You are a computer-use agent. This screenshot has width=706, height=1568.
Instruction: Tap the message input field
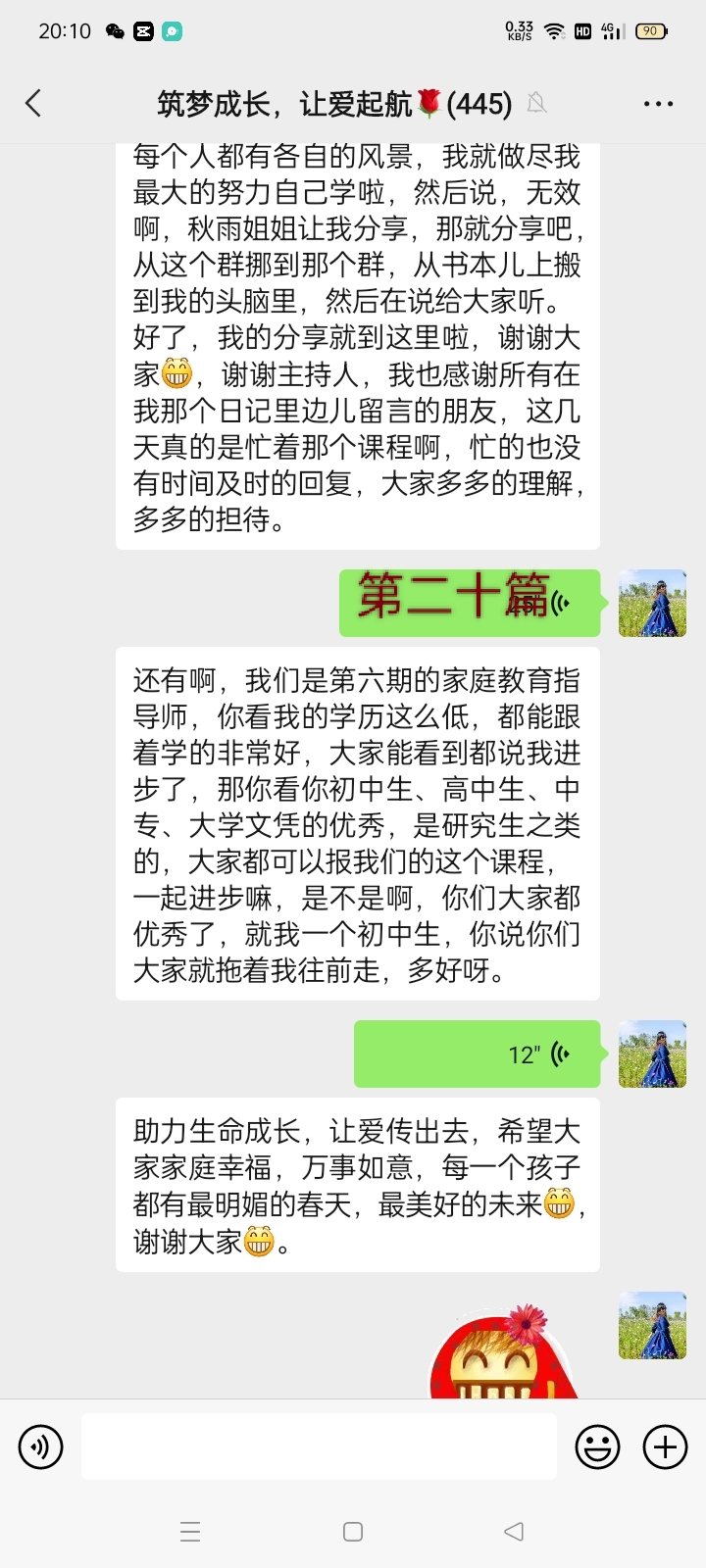[319, 1446]
